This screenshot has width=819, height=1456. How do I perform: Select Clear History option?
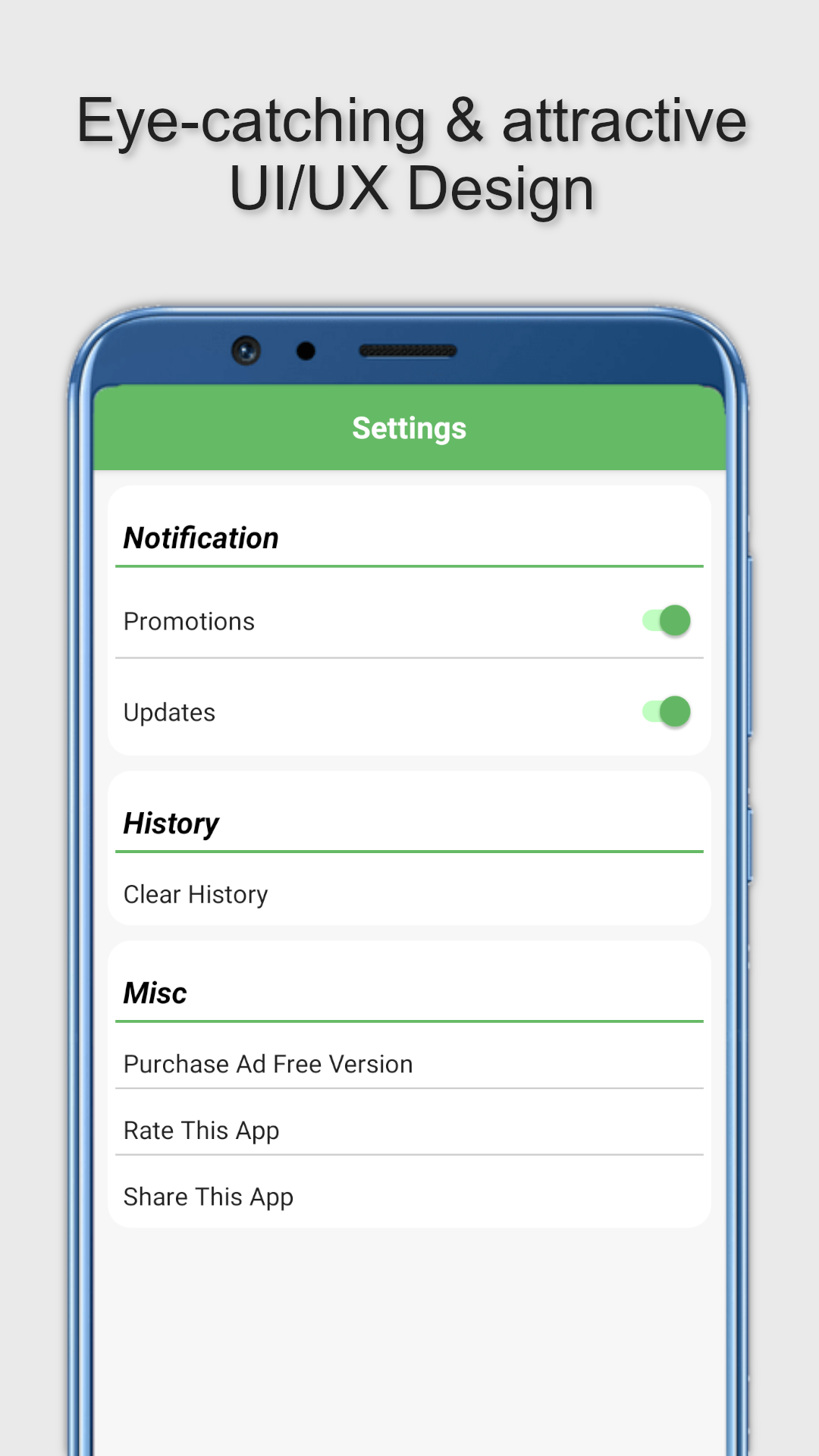click(x=195, y=894)
